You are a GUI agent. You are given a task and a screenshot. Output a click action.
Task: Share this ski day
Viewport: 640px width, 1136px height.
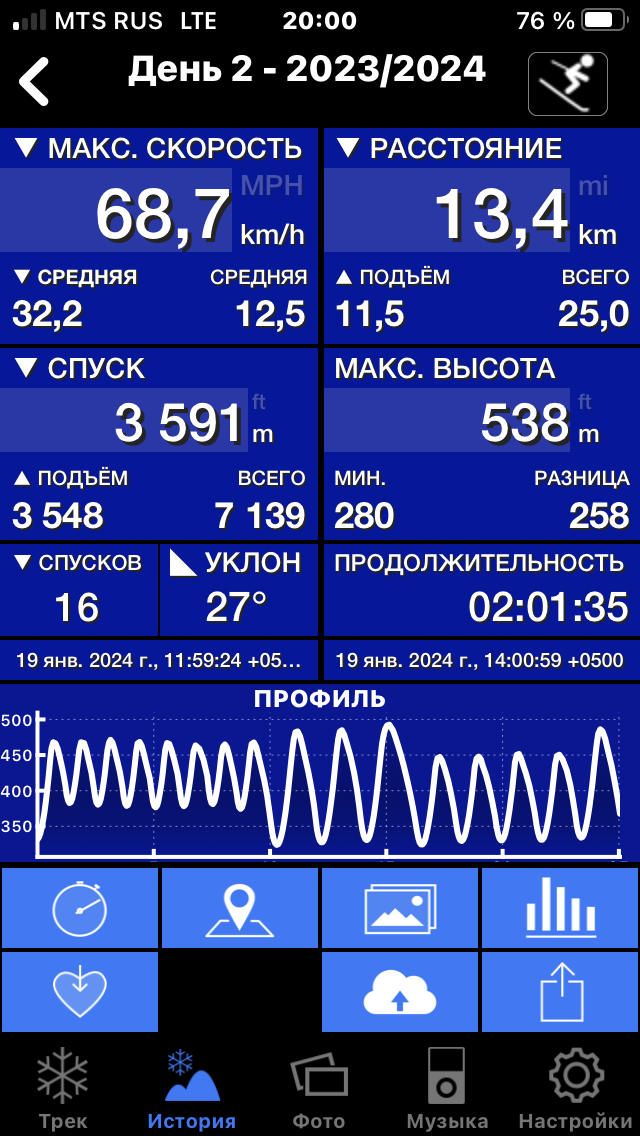[560, 991]
